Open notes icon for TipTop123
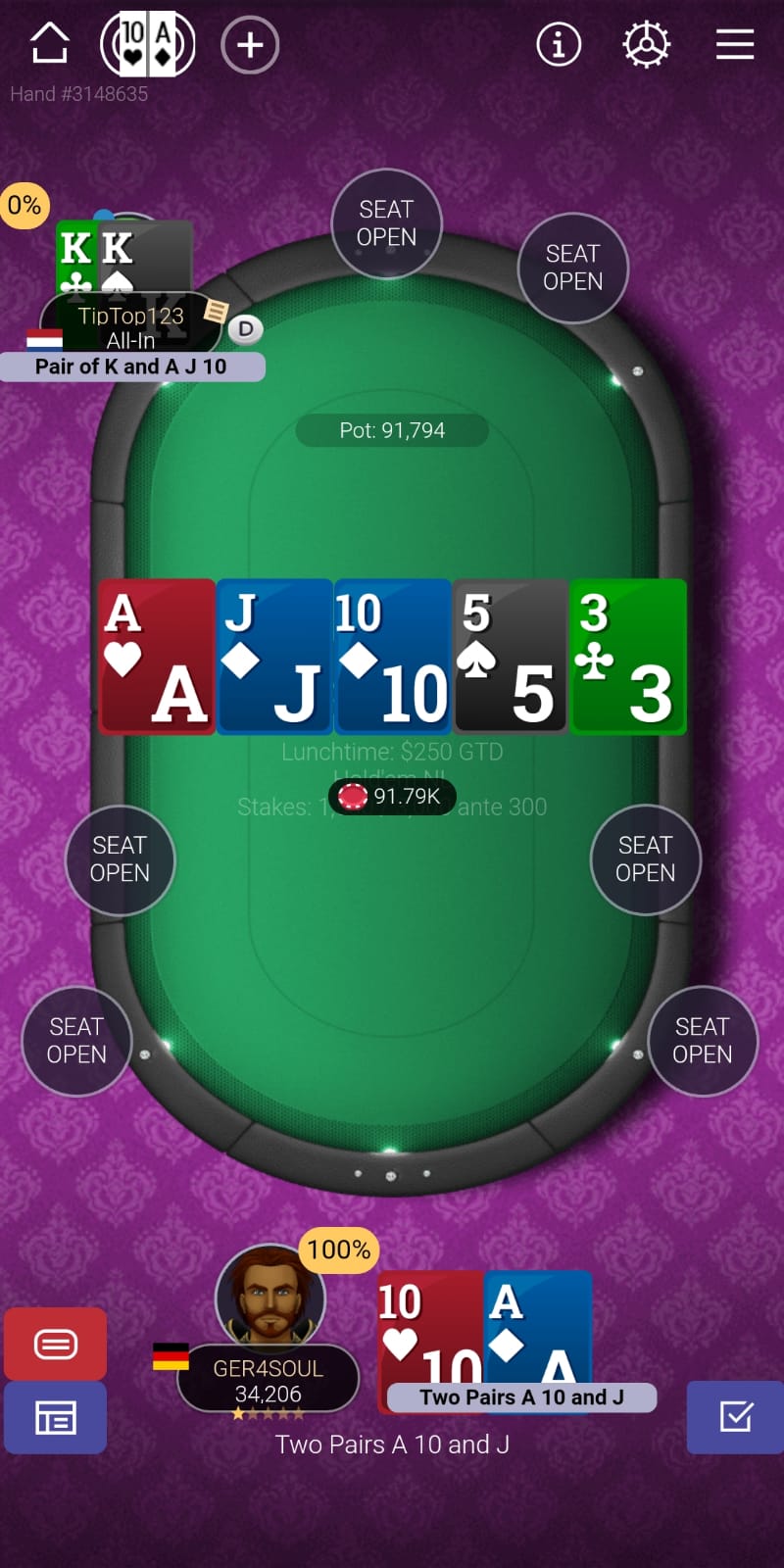The width and height of the screenshot is (784, 1568). (216, 312)
